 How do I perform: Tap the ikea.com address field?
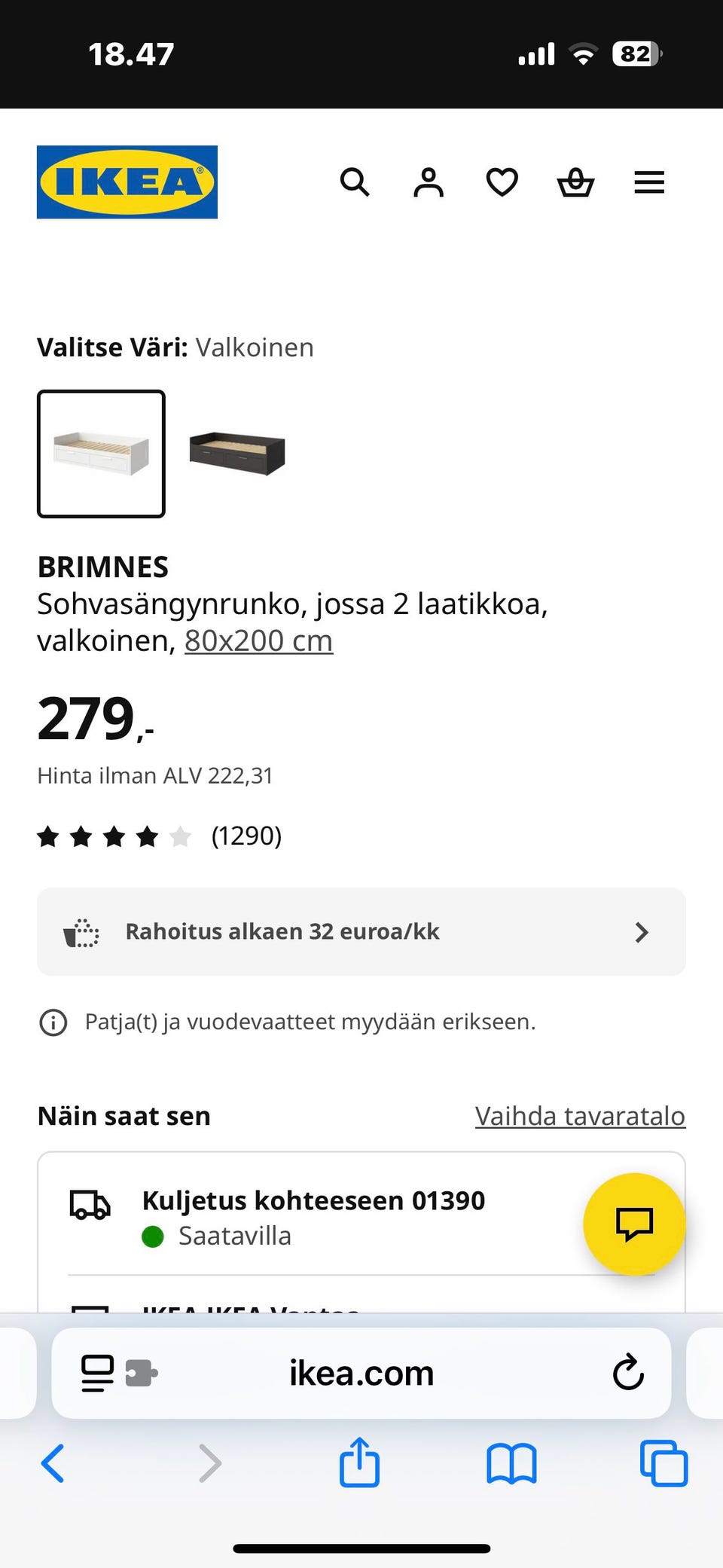(361, 1373)
